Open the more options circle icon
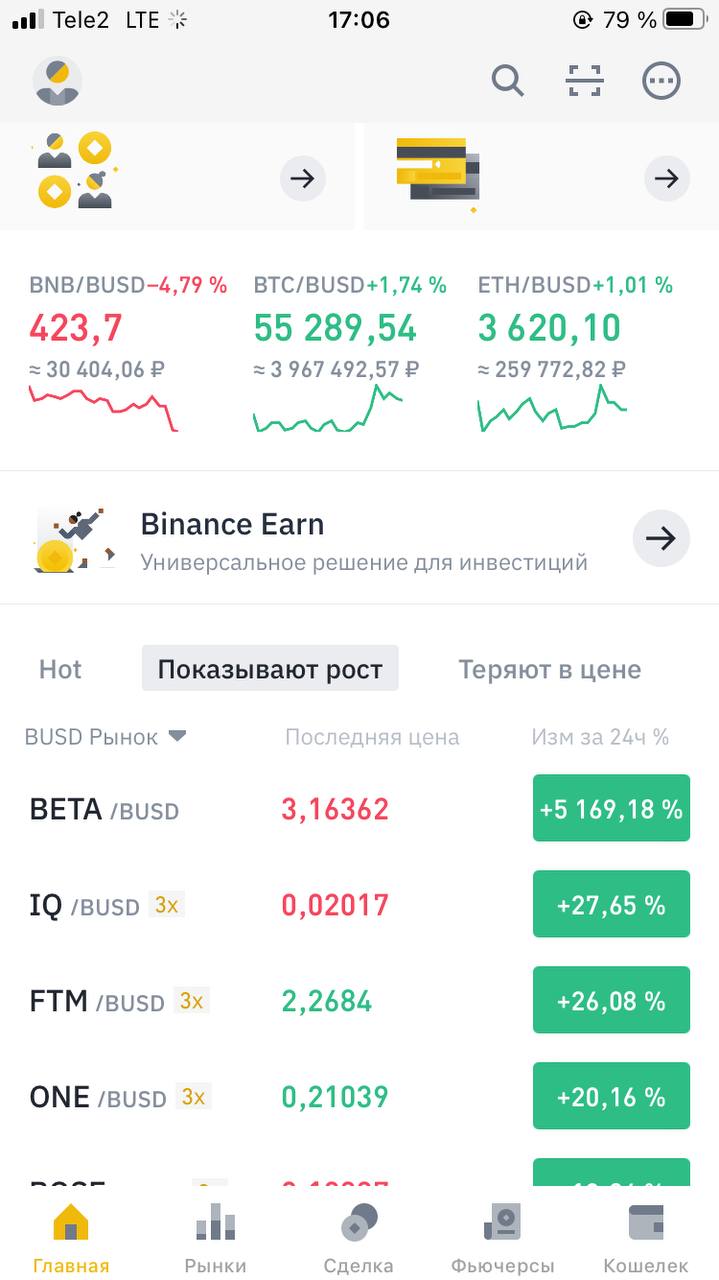The image size is (719, 1280). click(661, 81)
